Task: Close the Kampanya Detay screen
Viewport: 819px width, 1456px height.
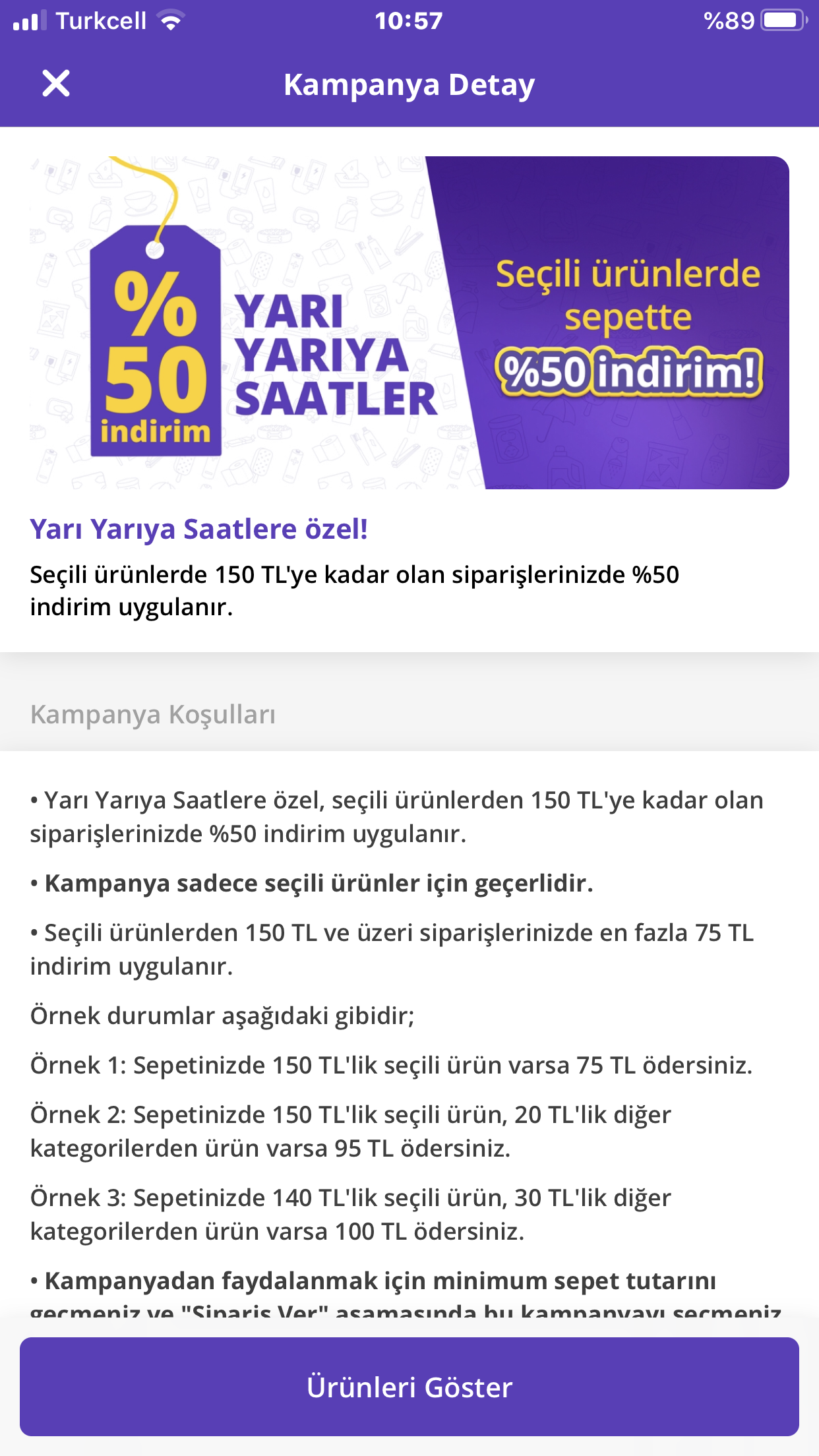Action: 56,84
